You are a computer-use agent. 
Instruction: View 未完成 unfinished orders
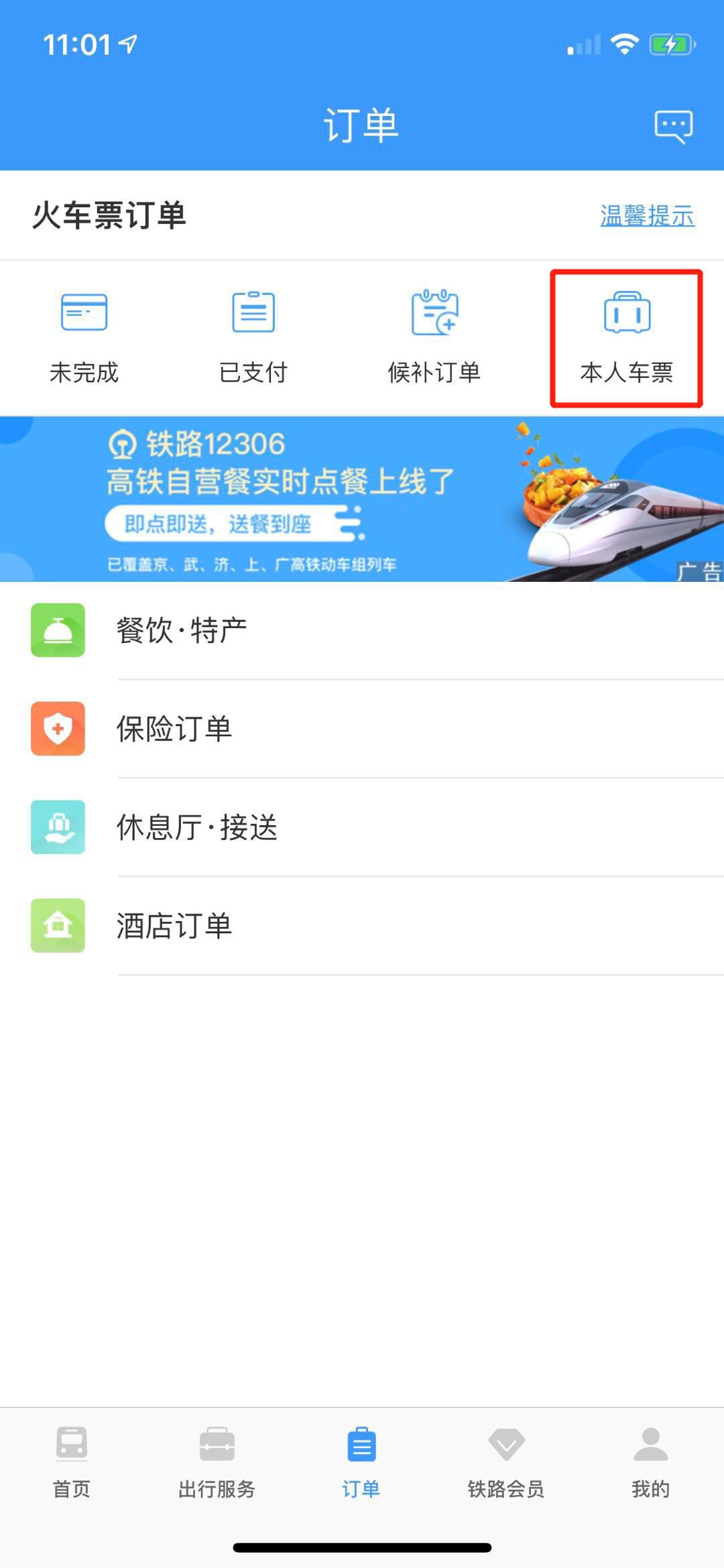84,337
